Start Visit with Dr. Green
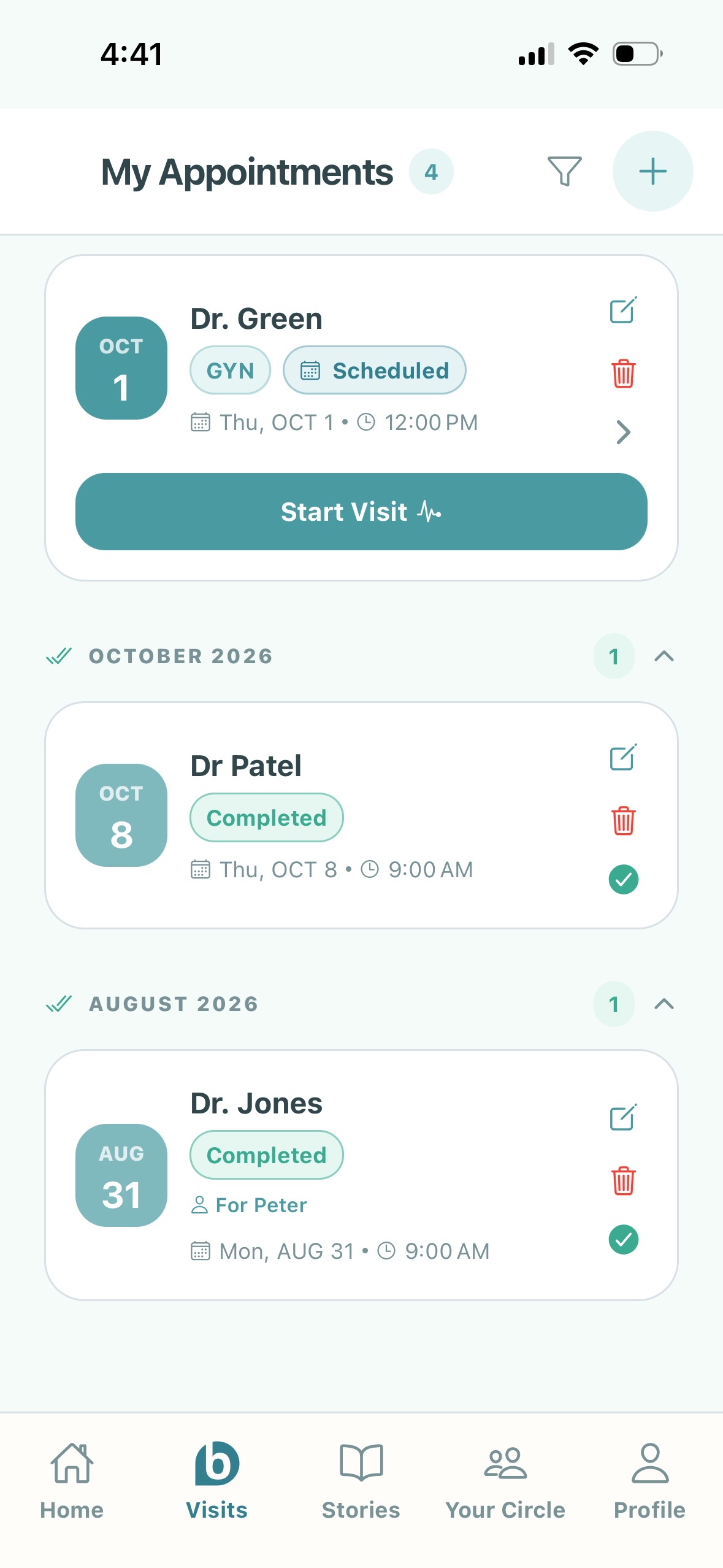Image resolution: width=723 pixels, height=1568 pixels. pyautogui.click(x=361, y=512)
